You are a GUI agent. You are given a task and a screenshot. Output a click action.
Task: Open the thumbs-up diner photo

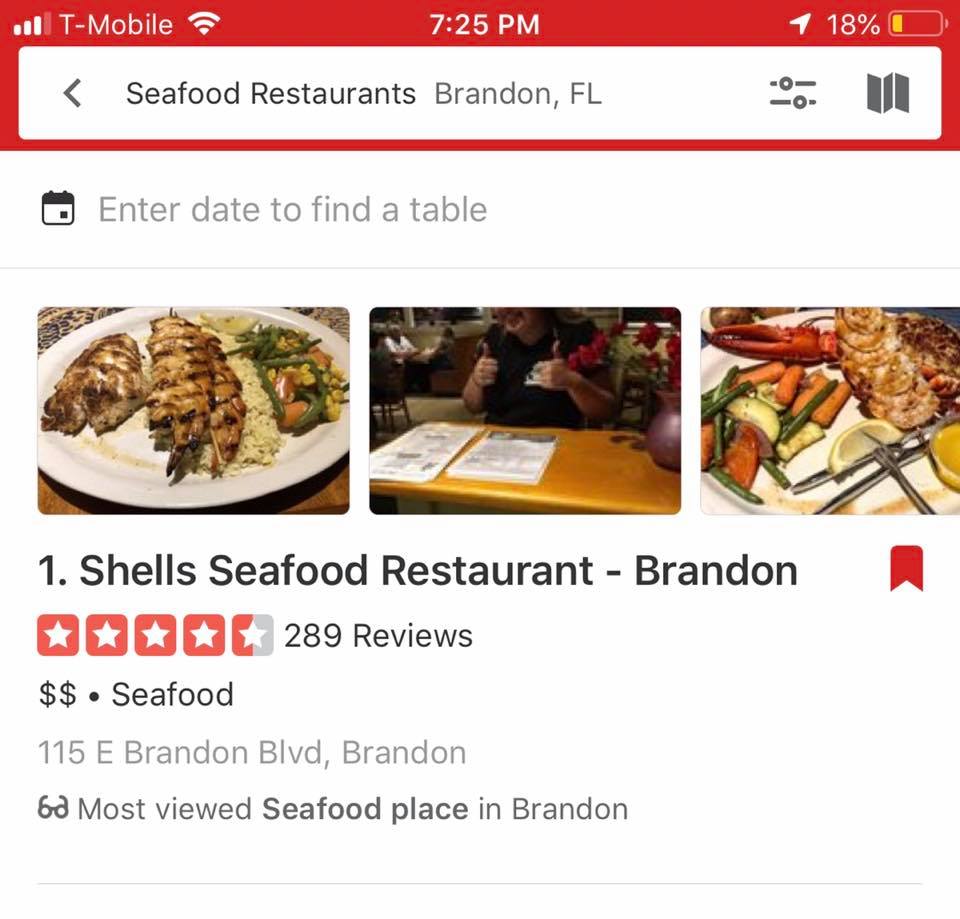[525, 410]
